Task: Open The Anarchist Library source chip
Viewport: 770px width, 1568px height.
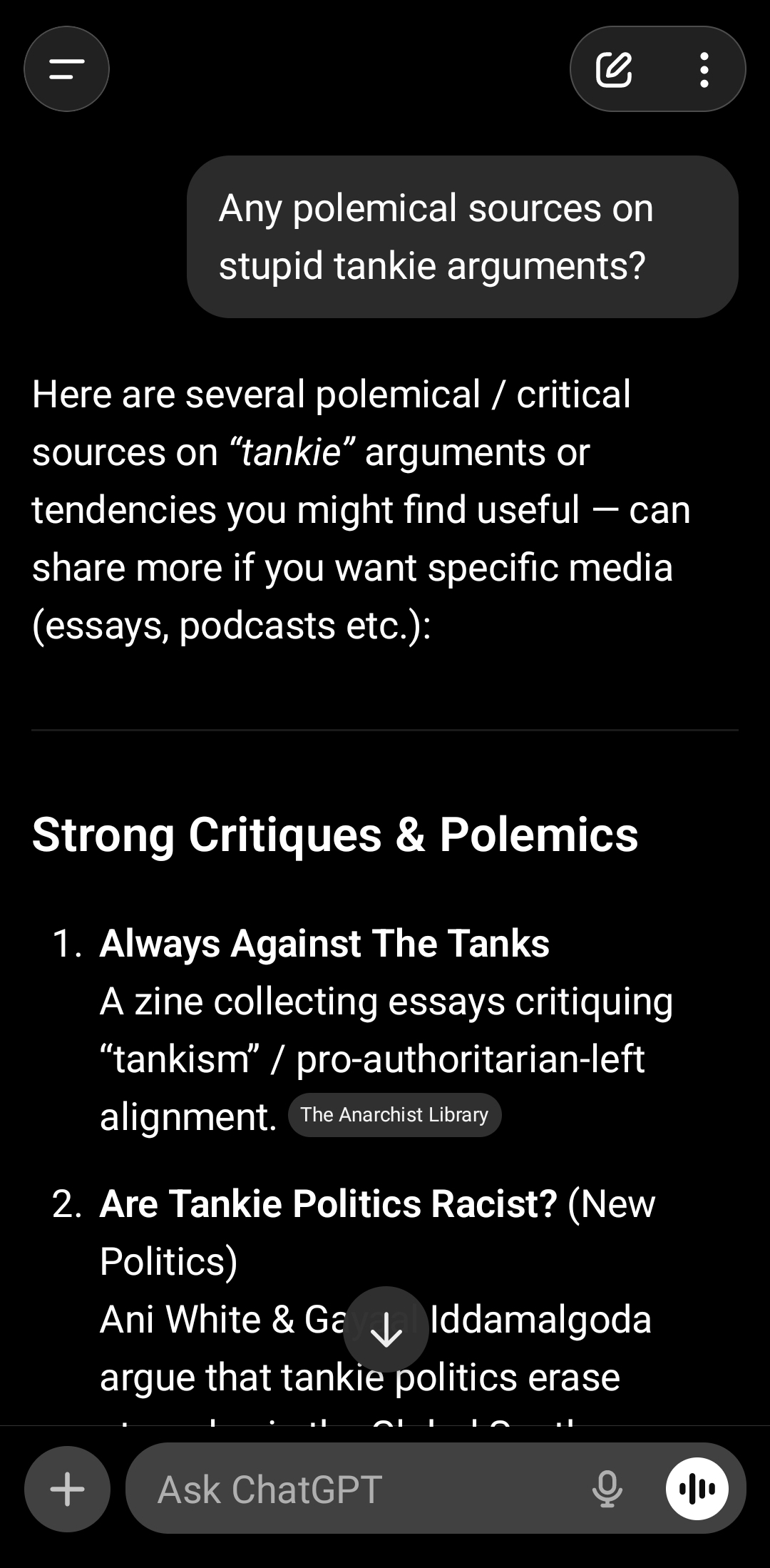Action: coord(394,1114)
